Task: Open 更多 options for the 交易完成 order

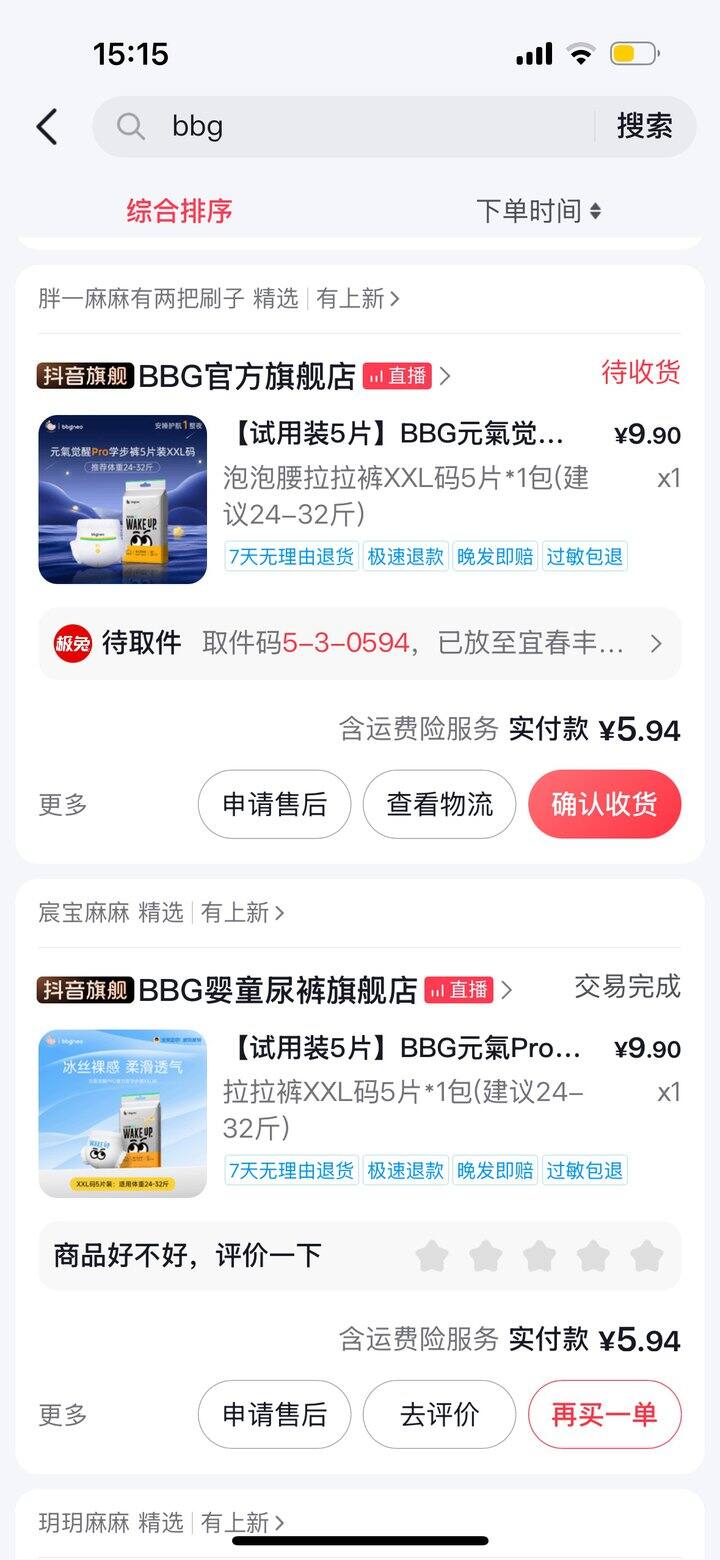Action: pos(63,1415)
